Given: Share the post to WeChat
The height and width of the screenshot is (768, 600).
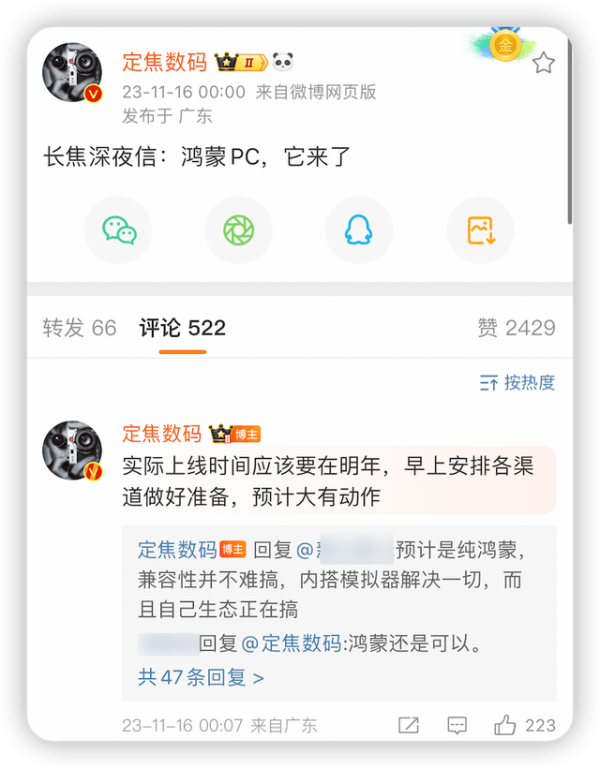Looking at the screenshot, I should (x=119, y=231).
